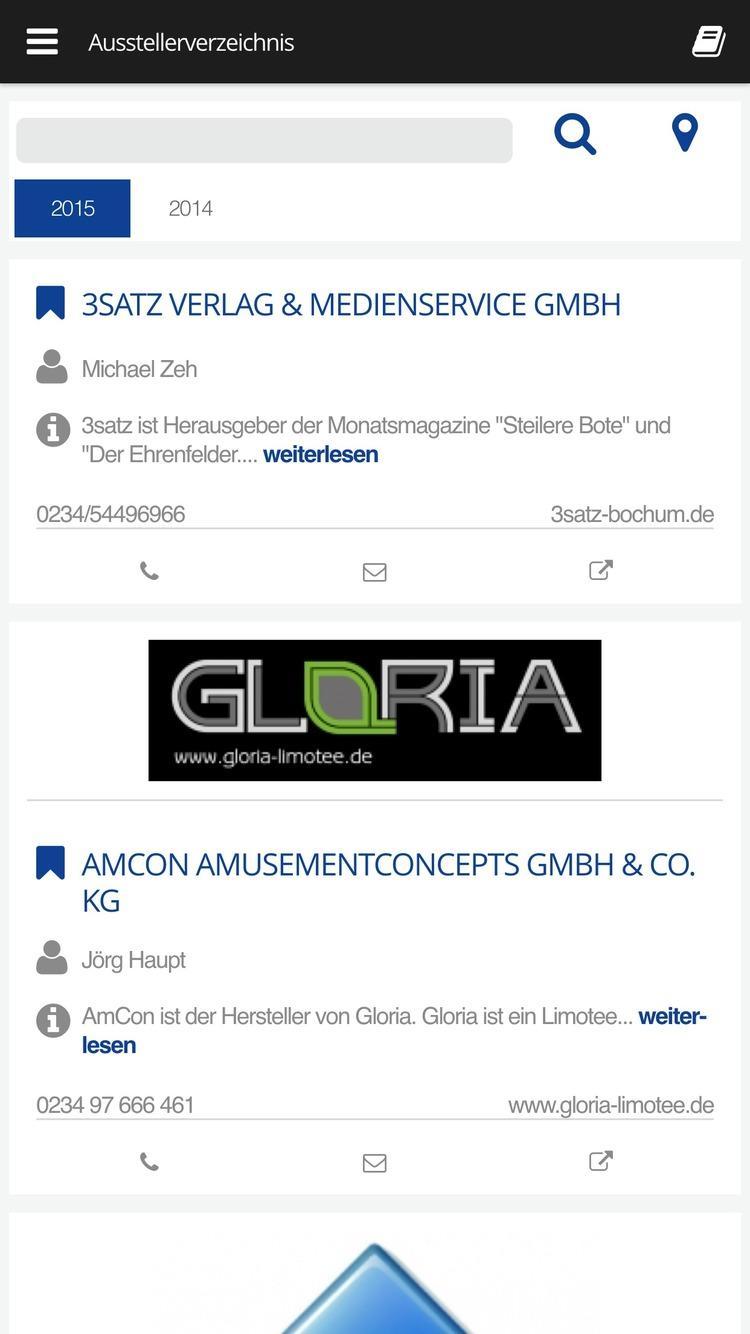Select the 2015 tab
Screen dimensions: 750x1334
(x=71, y=208)
